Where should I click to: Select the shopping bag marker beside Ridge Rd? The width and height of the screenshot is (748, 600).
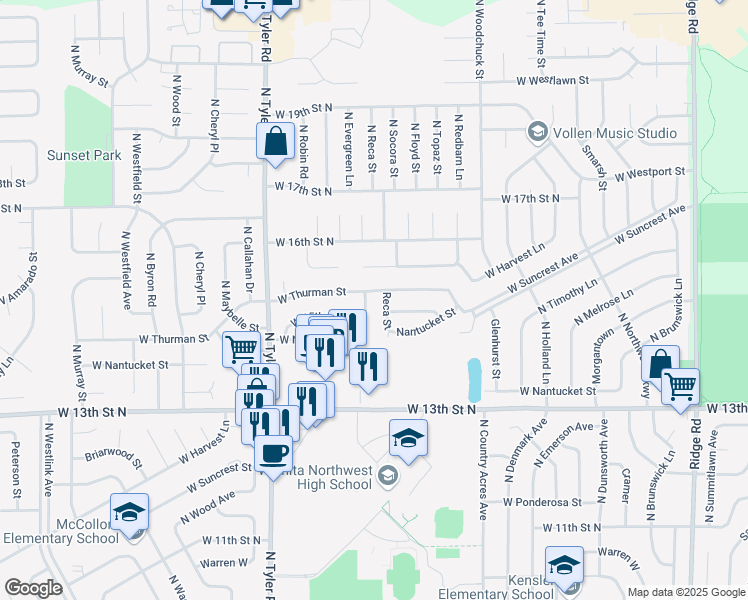point(660,364)
